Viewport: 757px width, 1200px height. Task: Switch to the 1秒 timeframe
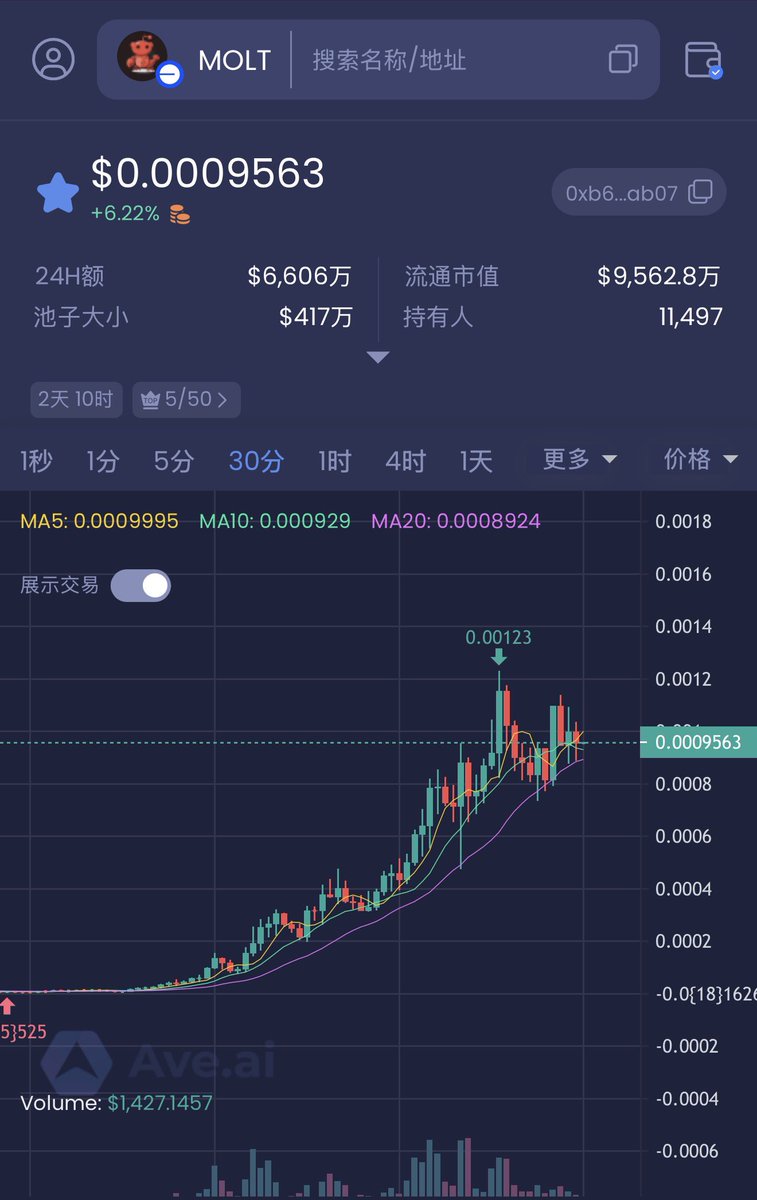[x=36, y=461]
